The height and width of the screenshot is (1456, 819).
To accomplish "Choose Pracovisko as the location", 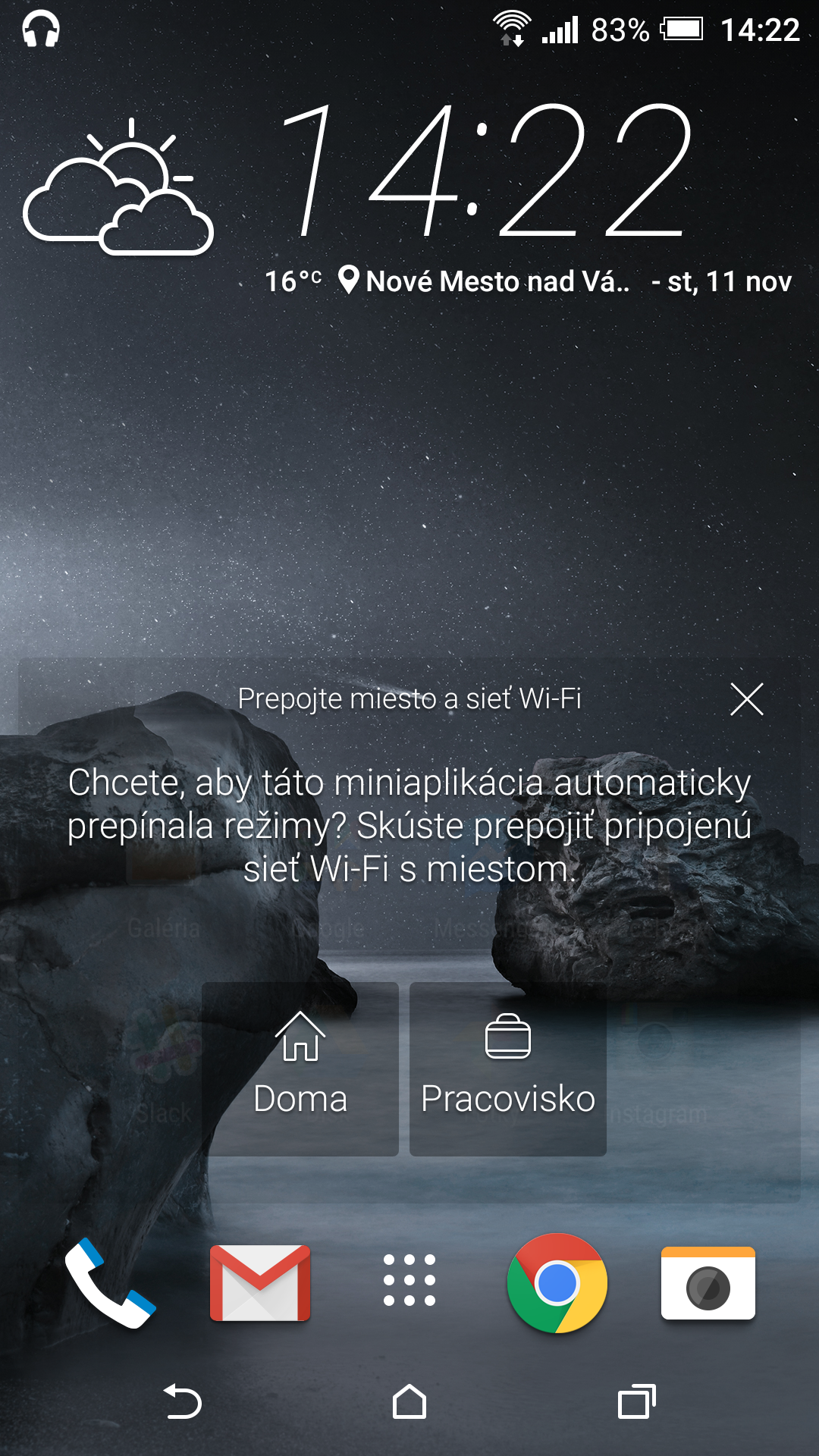I will 508,1069.
